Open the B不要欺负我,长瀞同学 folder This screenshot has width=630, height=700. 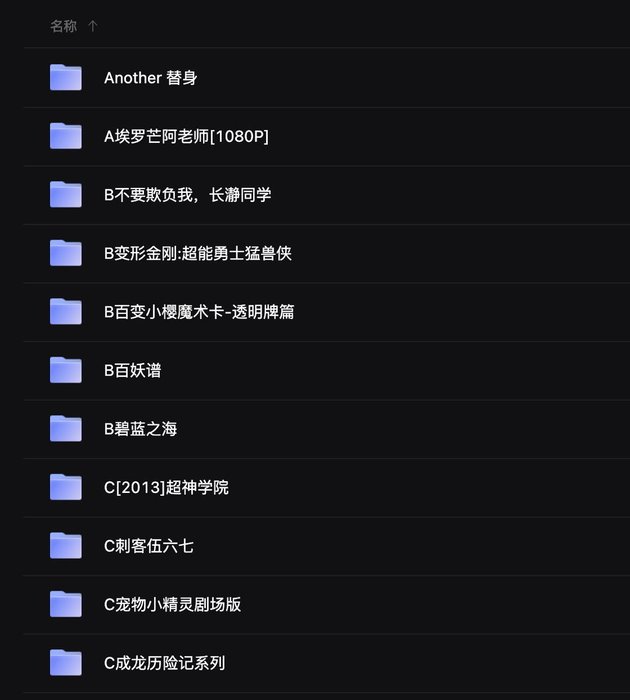coord(187,195)
